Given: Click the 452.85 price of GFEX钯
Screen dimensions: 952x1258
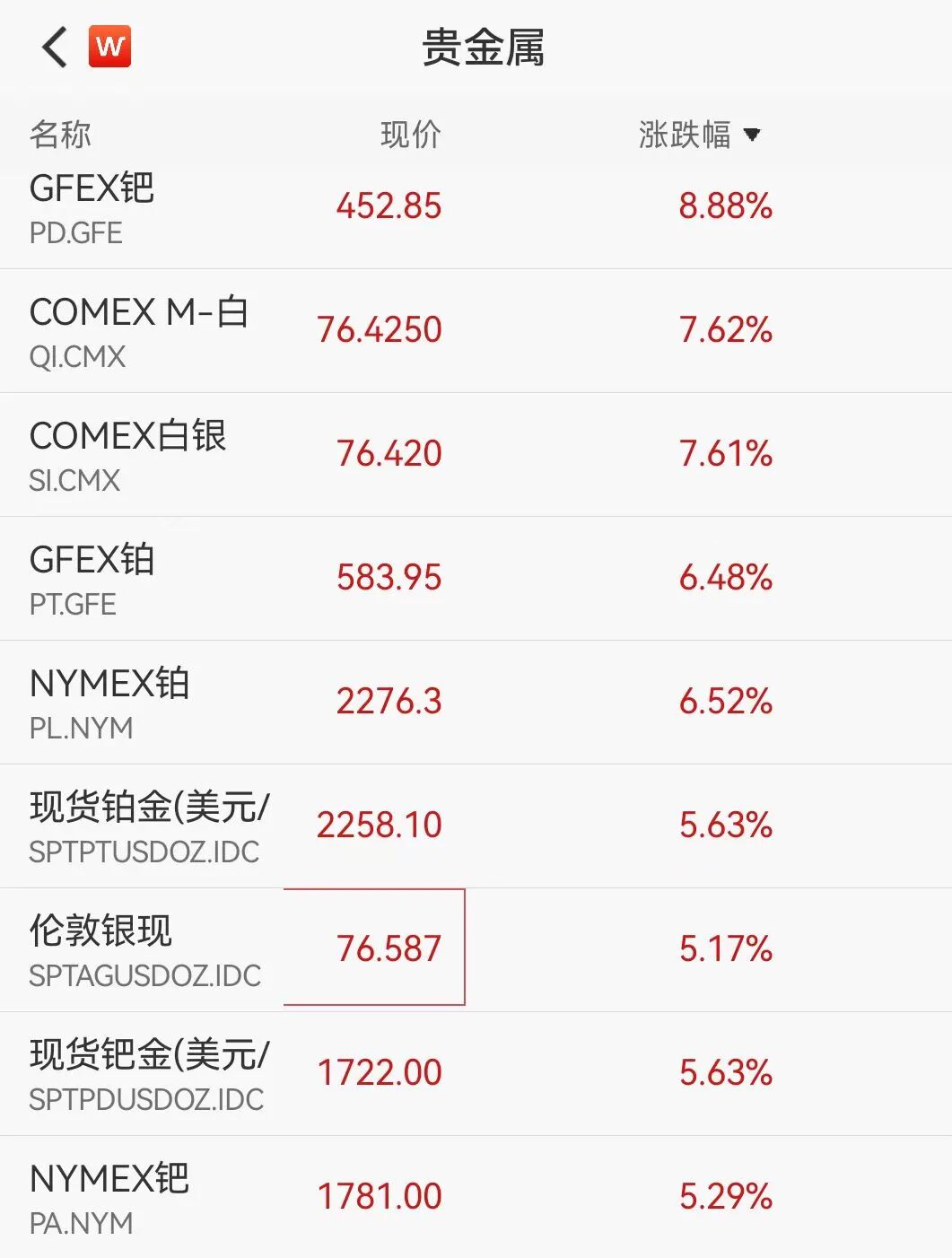Looking at the screenshot, I should (x=389, y=205).
